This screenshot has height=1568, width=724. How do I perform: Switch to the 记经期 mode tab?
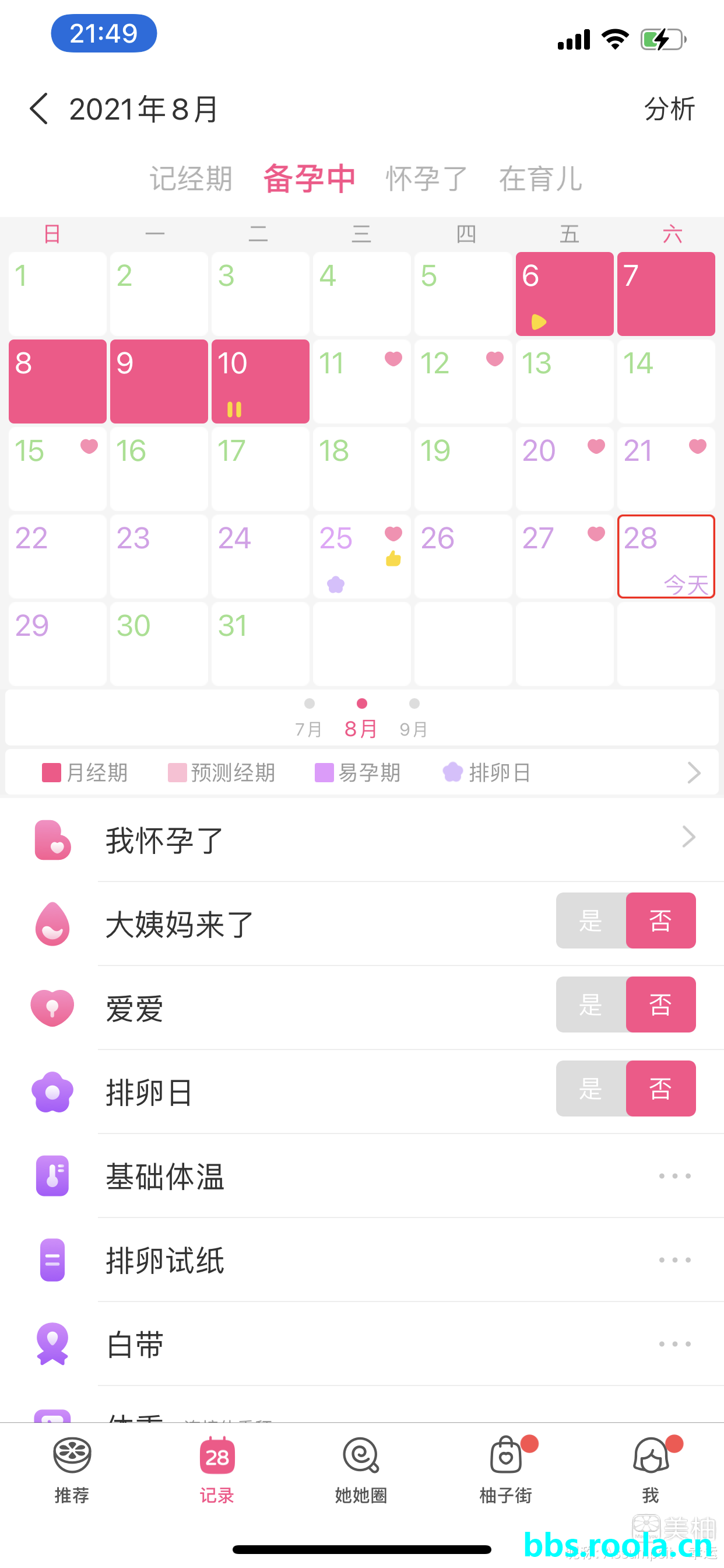tap(191, 179)
